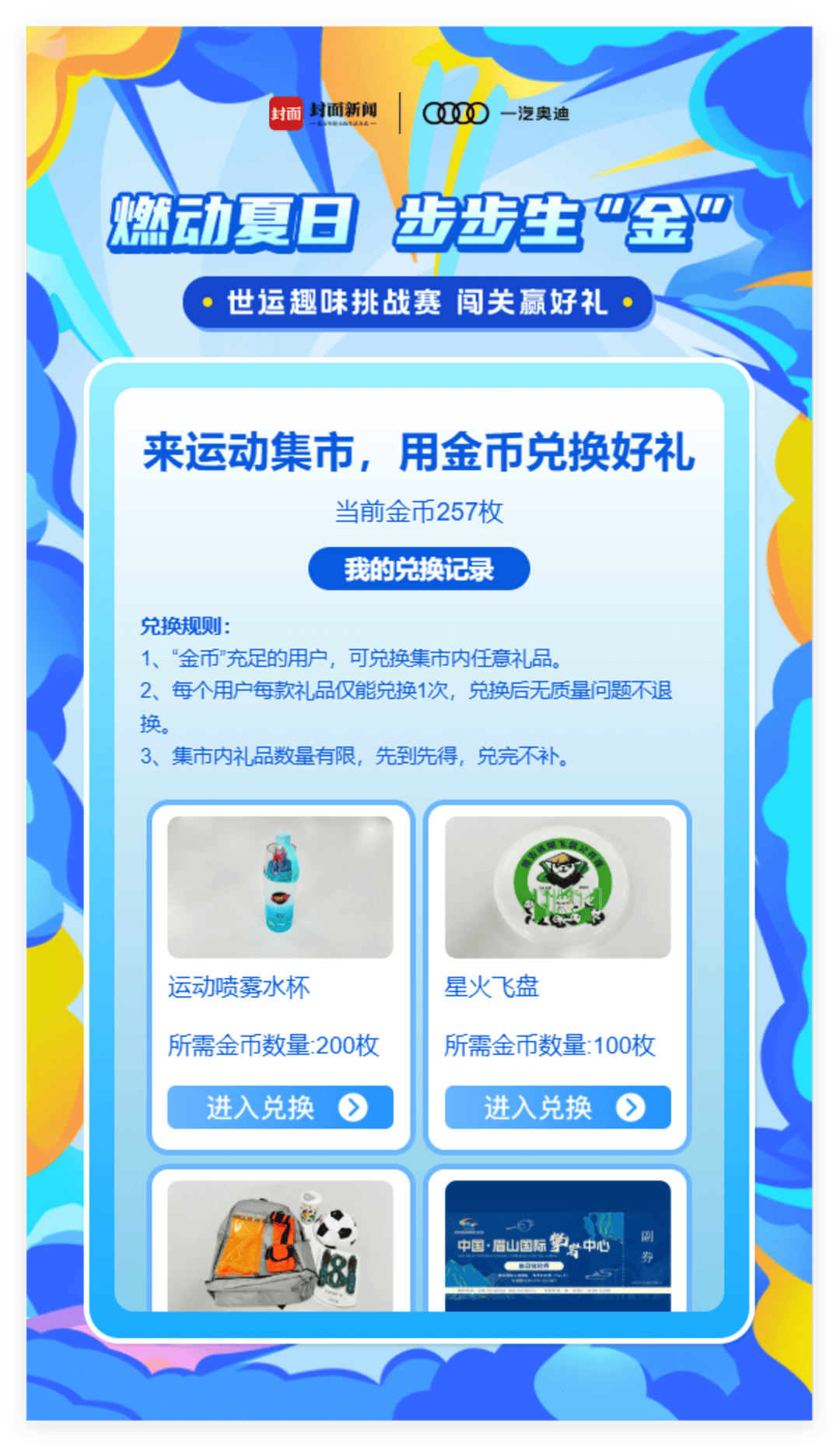This screenshot has width=840, height=1447.
Task: Open the backpack and soccer ball gift card
Action: (280, 1245)
